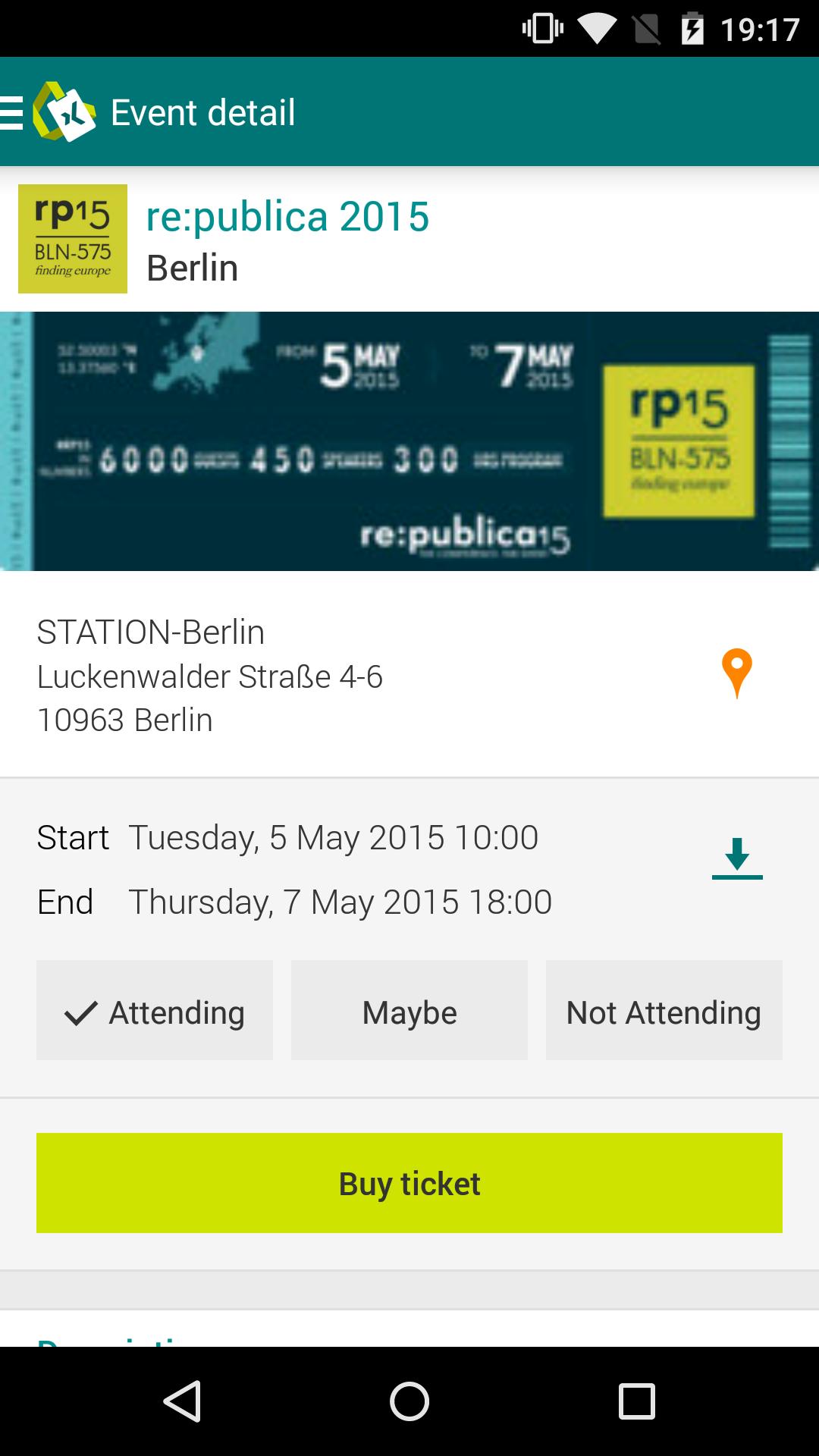Select the Maybe response

[409, 1011]
